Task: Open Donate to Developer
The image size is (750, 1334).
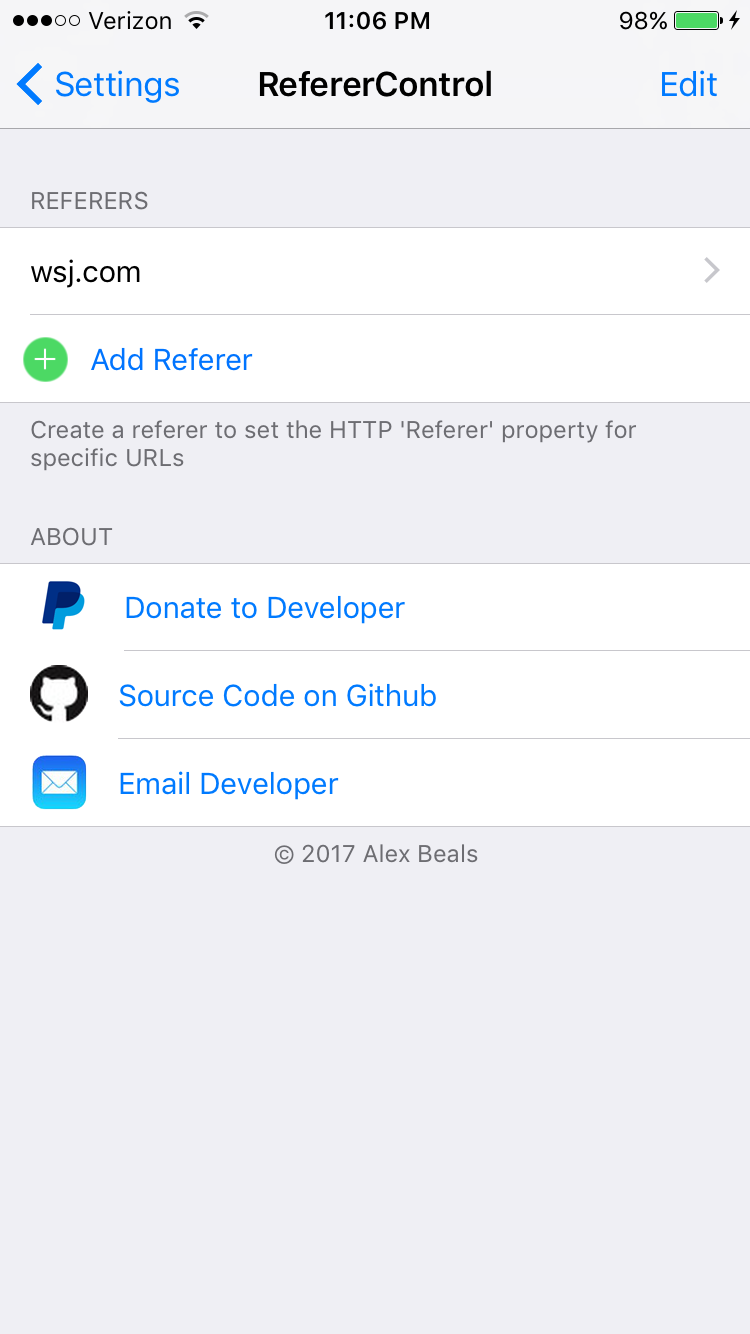Action: 375,607
